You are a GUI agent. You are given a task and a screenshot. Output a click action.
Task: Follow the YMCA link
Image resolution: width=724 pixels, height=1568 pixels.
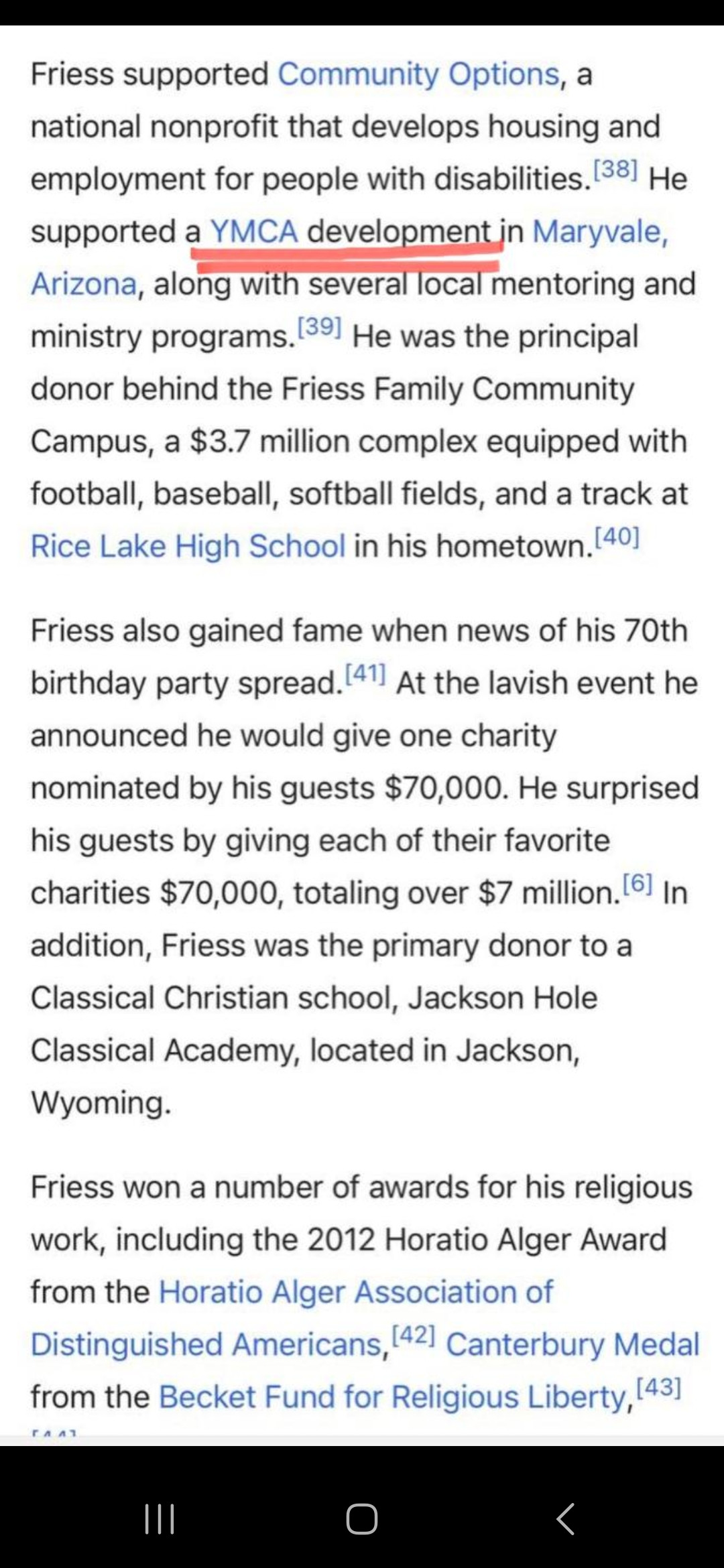tap(254, 232)
